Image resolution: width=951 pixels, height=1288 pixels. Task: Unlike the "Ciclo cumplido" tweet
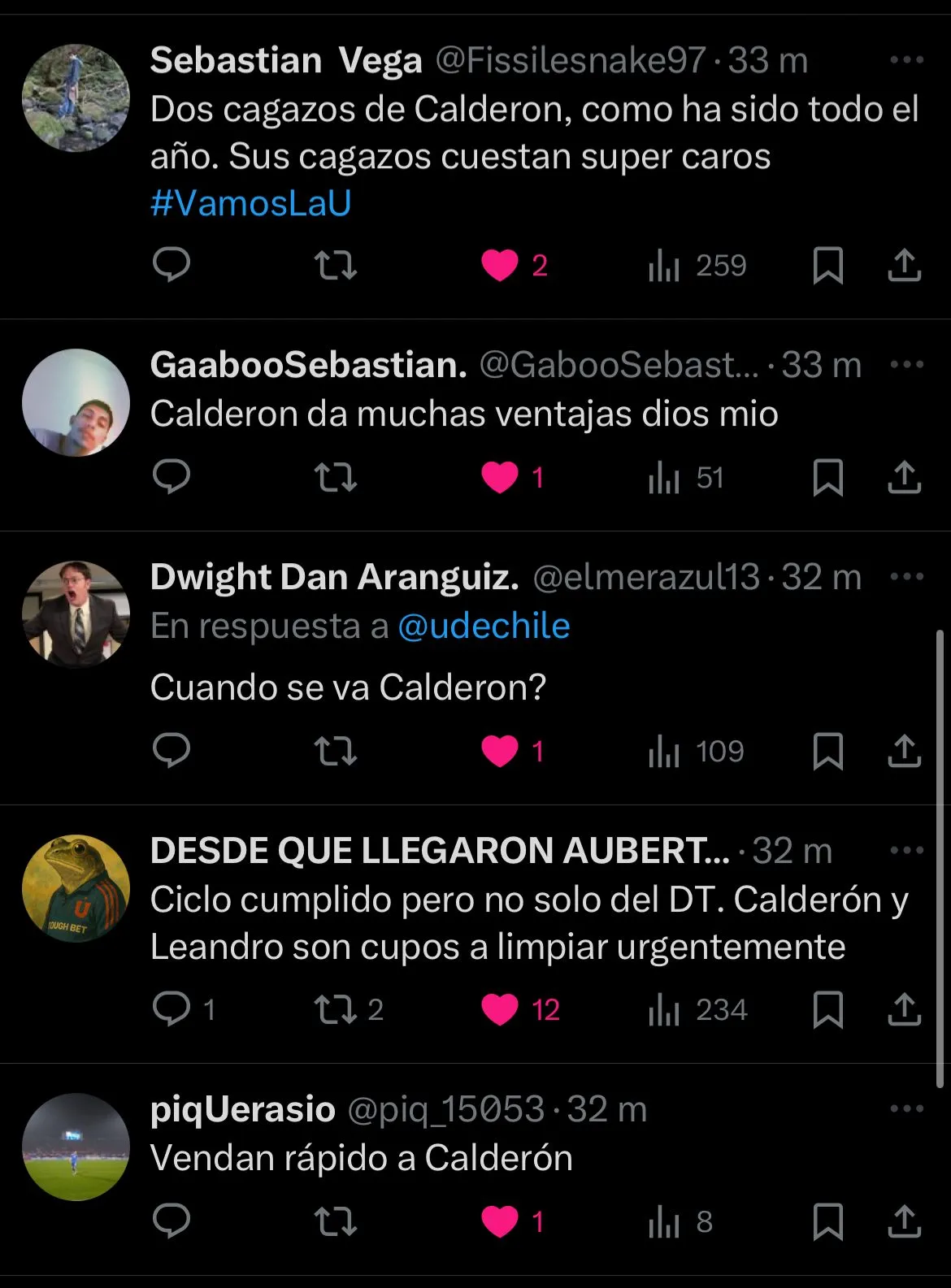coord(499,1009)
